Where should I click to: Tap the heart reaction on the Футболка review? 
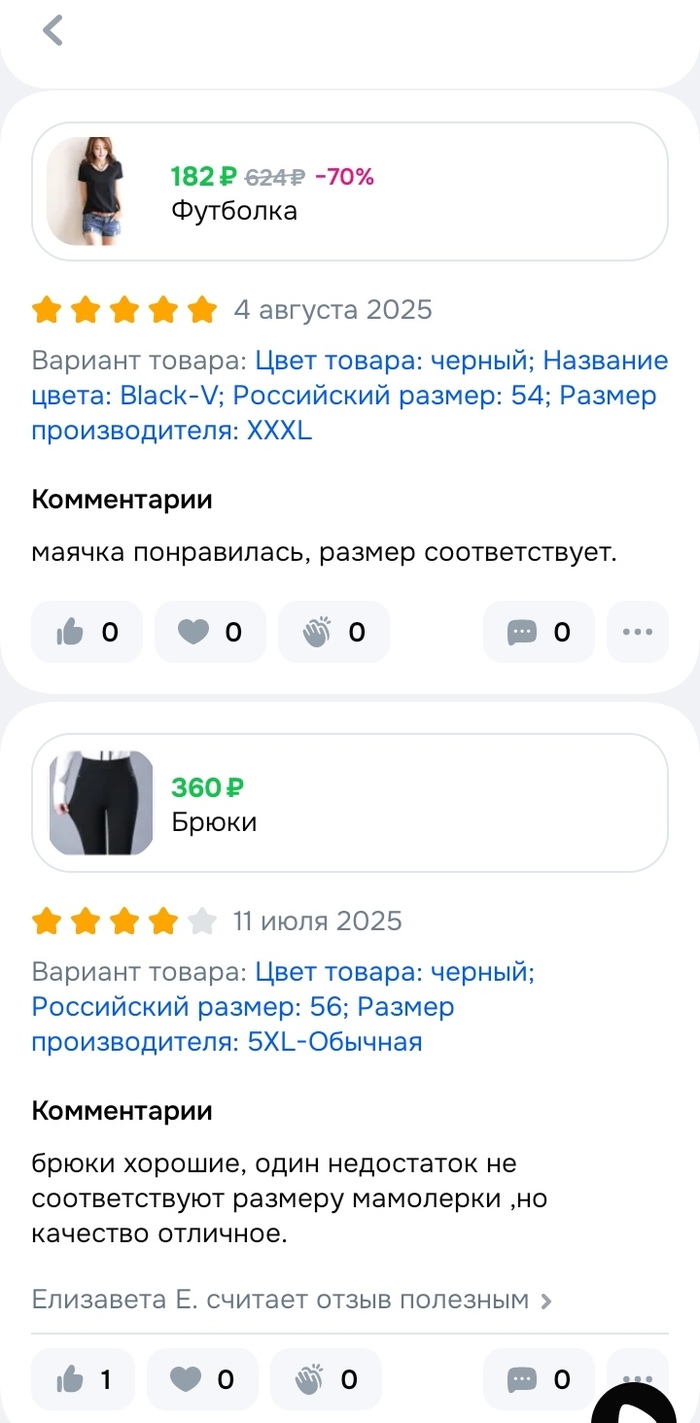(210, 632)
